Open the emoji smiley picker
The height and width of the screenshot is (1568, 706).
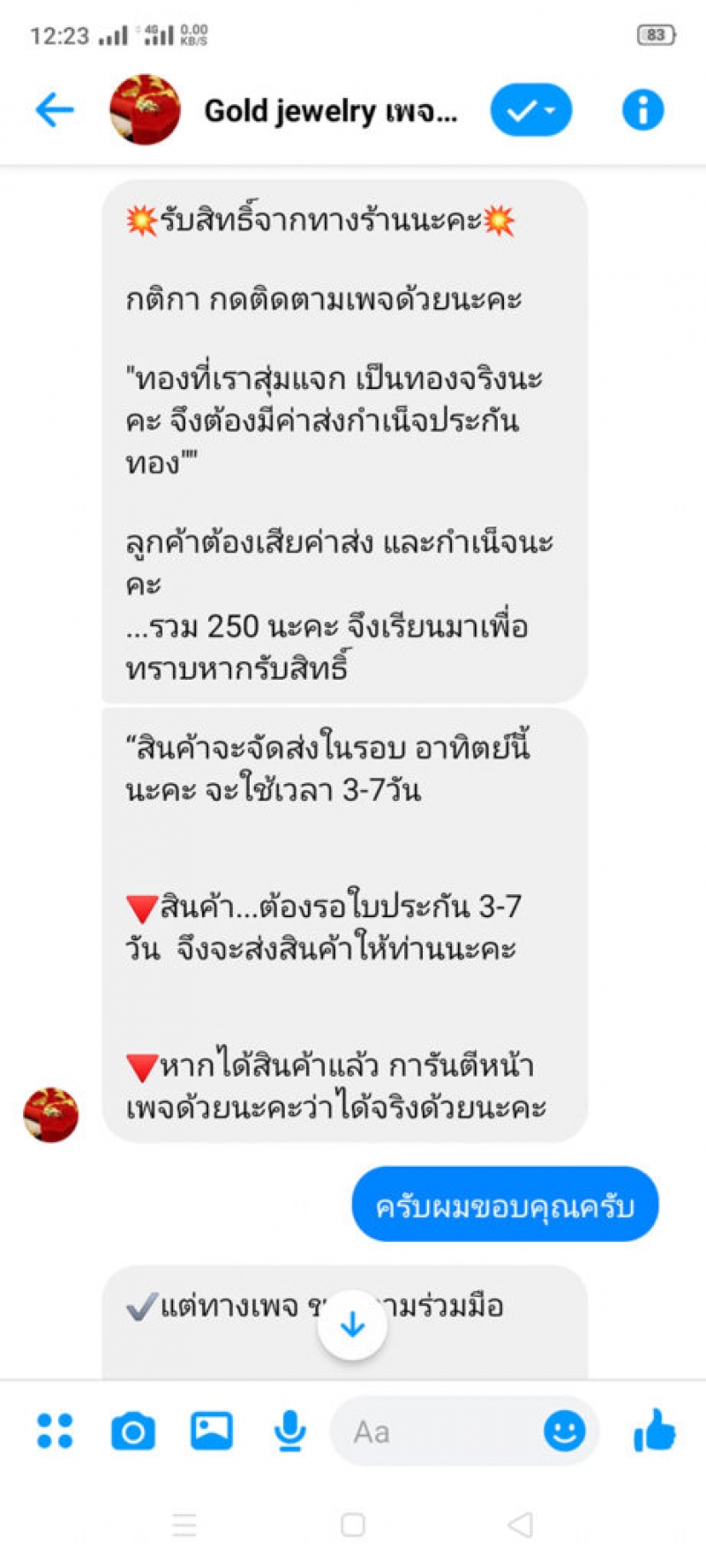(565, 1430)
